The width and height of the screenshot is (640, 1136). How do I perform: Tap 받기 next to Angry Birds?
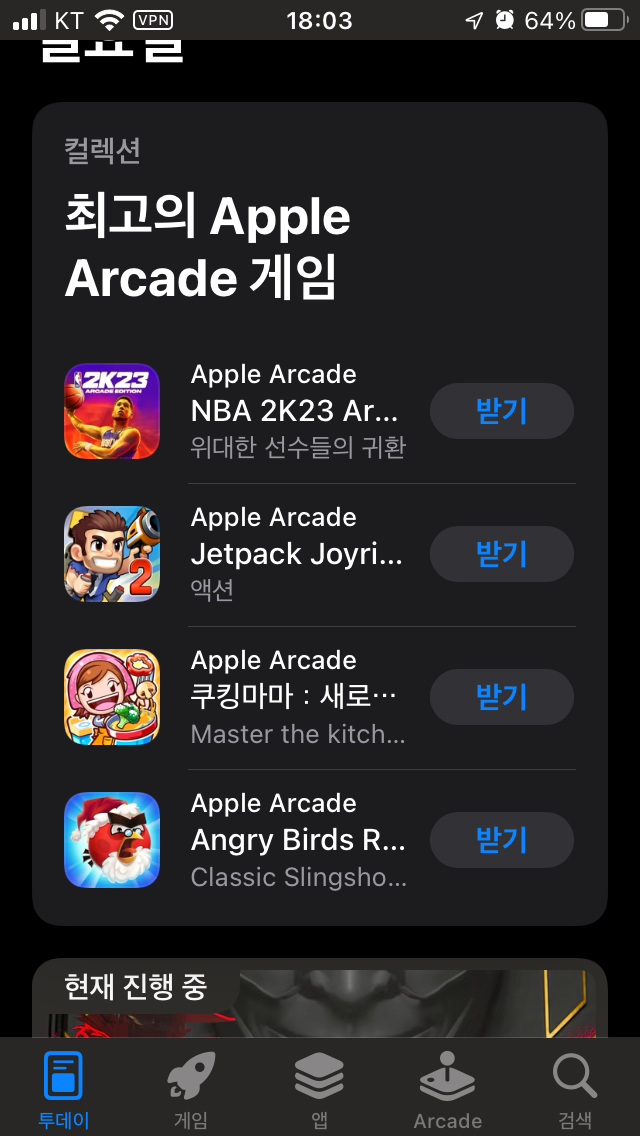click(501, 840)
